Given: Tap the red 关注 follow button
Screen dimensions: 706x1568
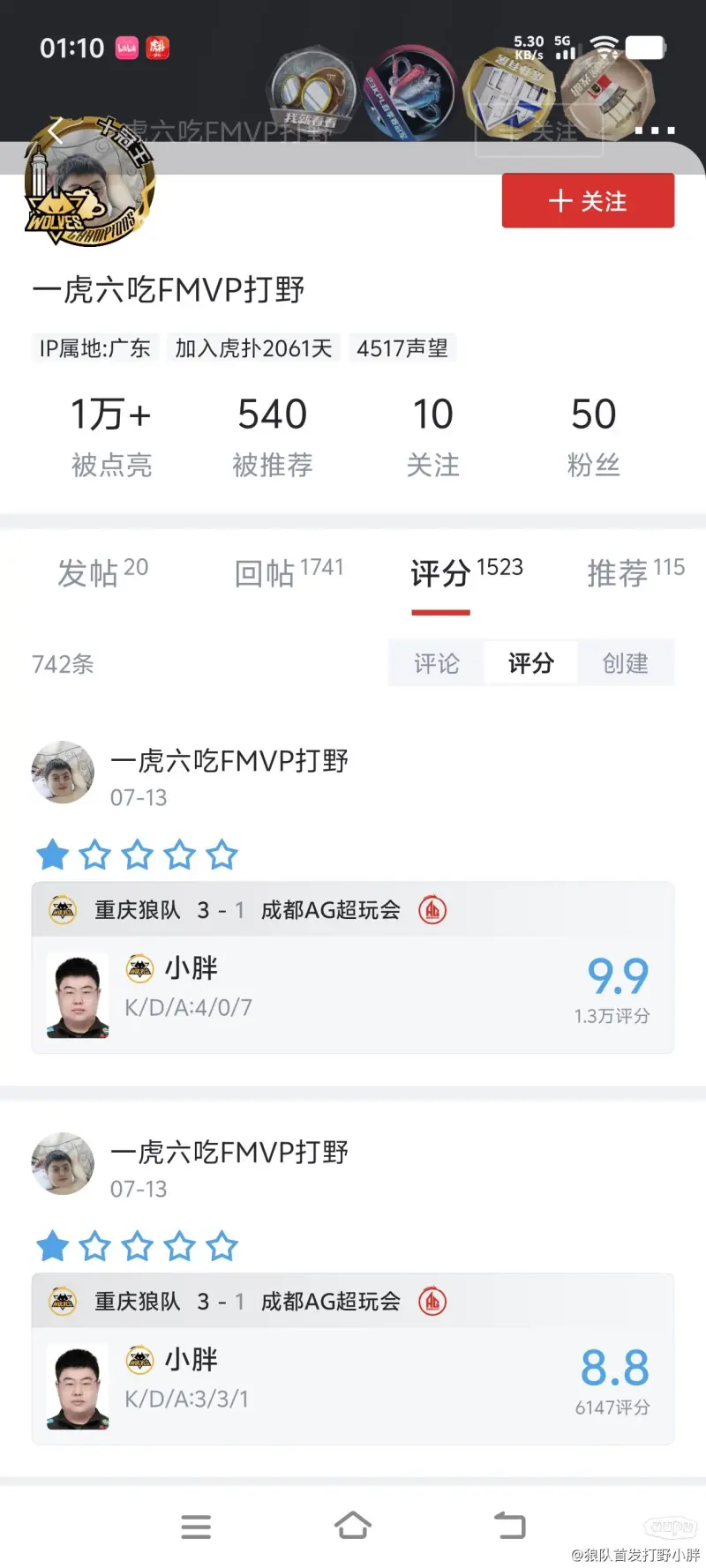Looking at the screenshot, I should click(x=588, y=201).
